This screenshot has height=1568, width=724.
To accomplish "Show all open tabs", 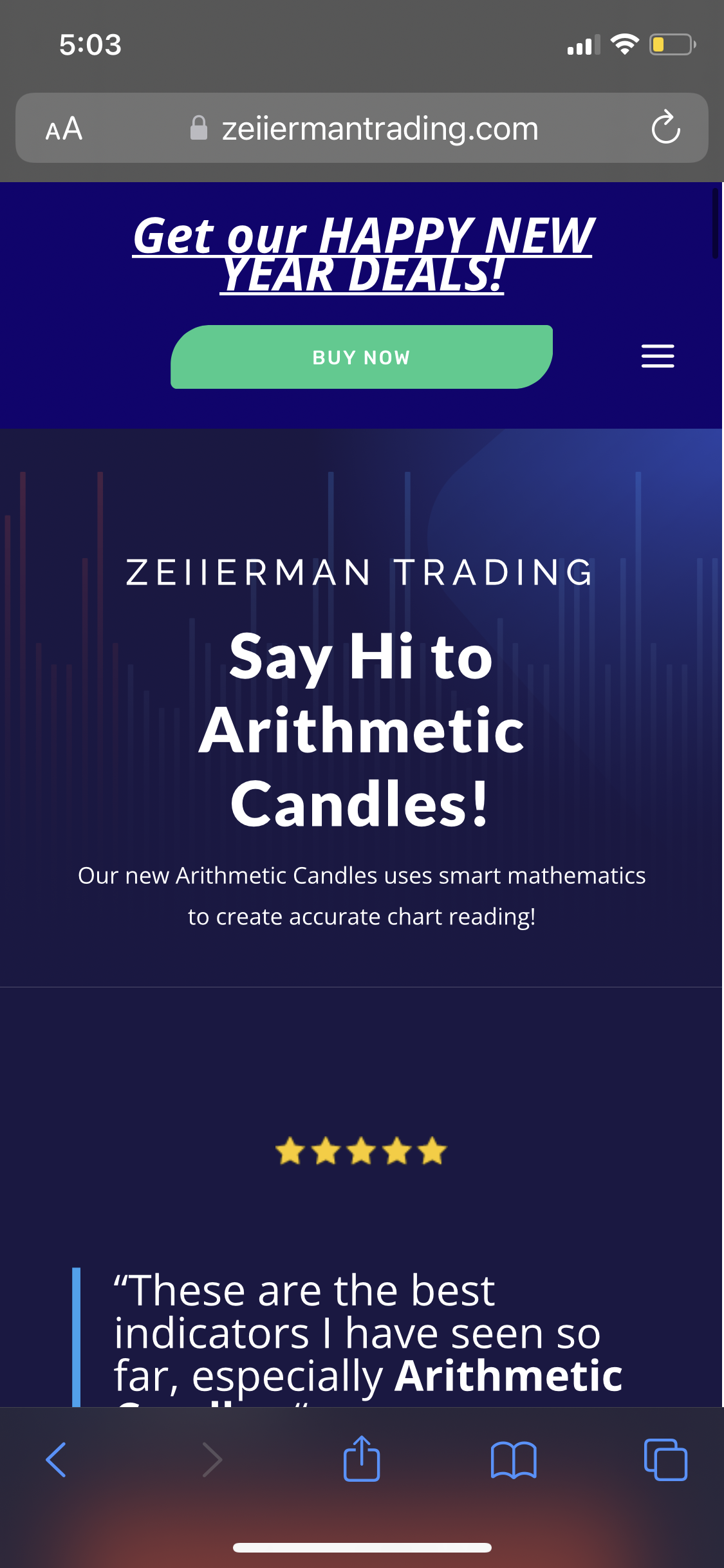I will (665, 1459).
